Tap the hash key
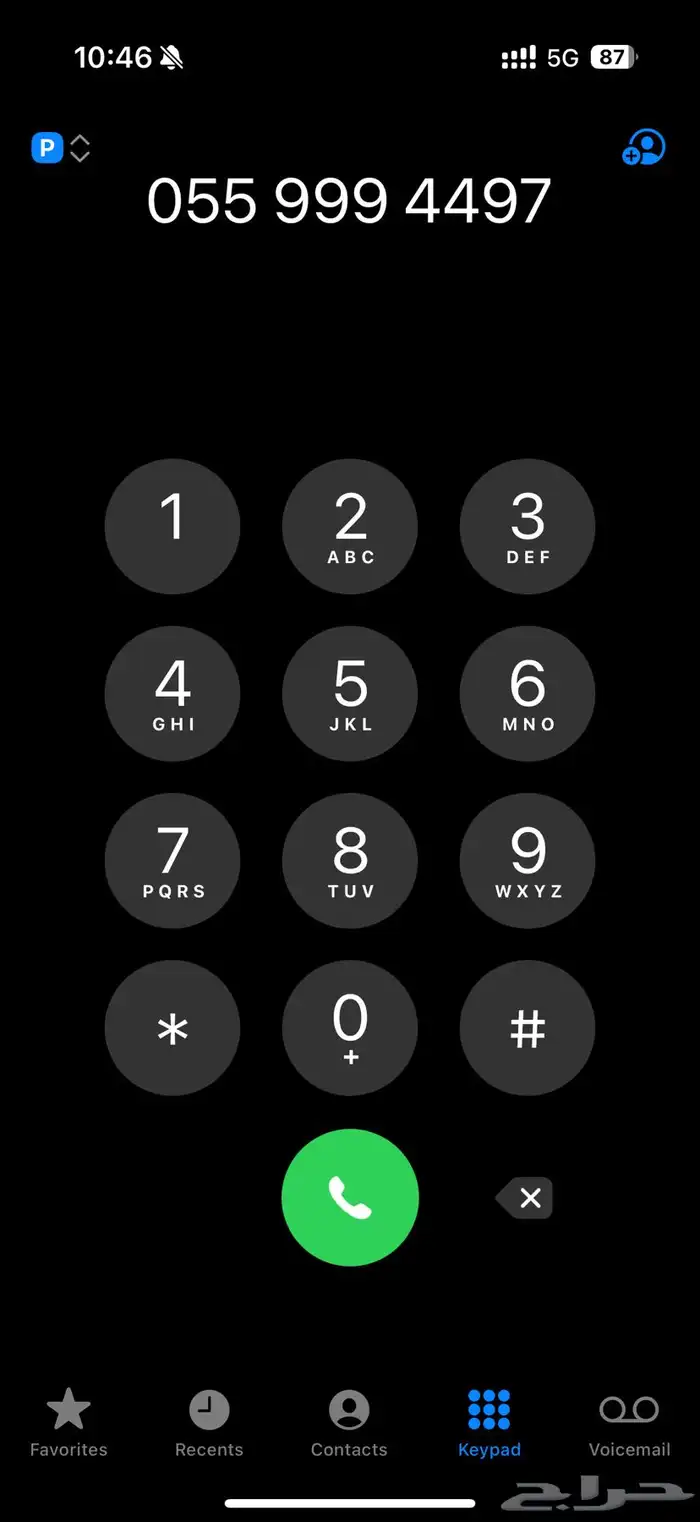Image resolution: width=700 pixels, height=1522 pixels. pos(527,1028)
